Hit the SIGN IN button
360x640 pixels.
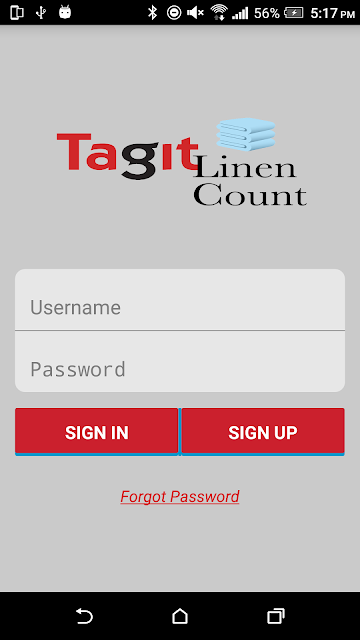pos(97,432)
